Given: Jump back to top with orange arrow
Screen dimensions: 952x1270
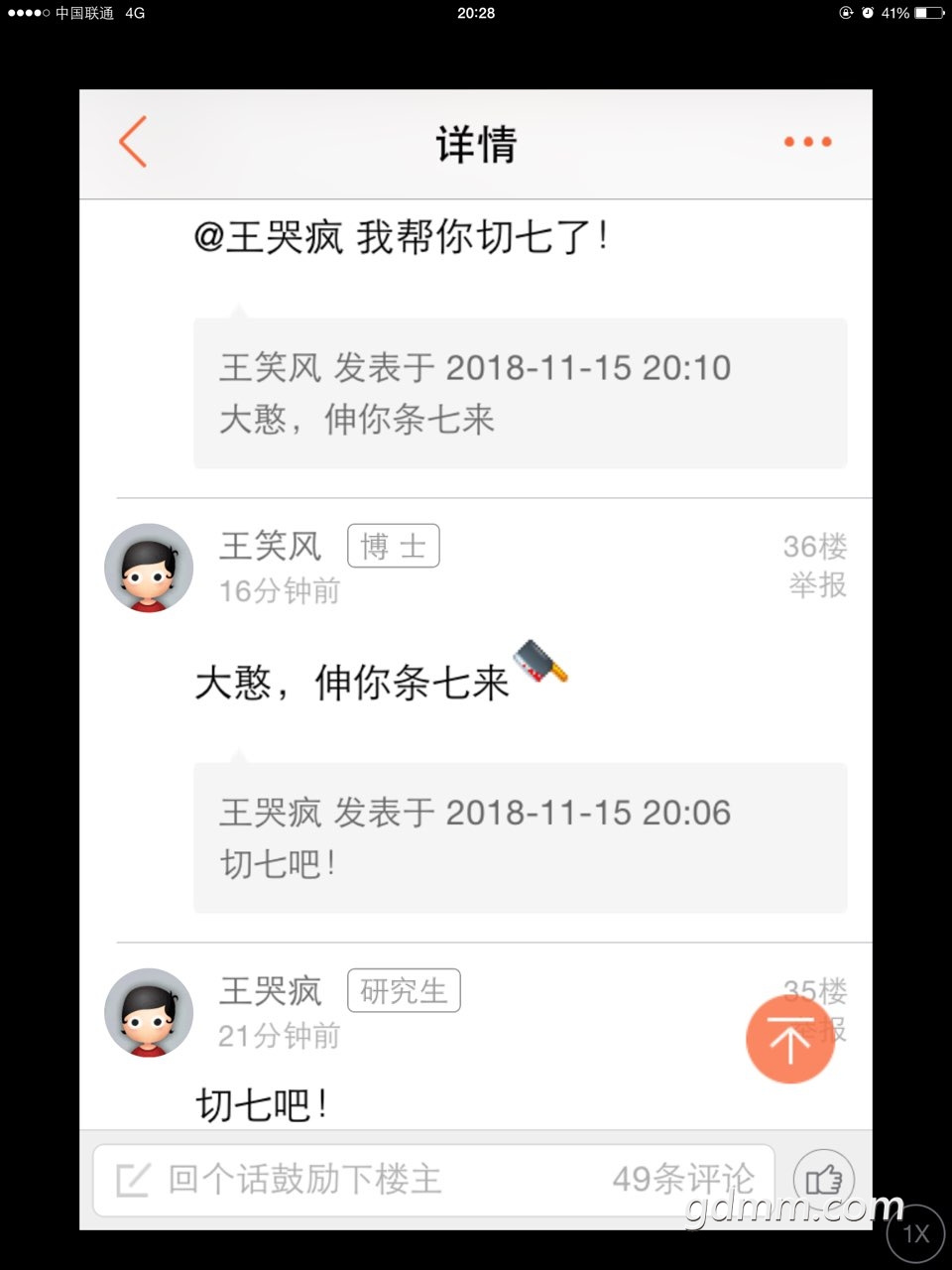Looking at the screenshot, I should click(x=789, y=1040).
